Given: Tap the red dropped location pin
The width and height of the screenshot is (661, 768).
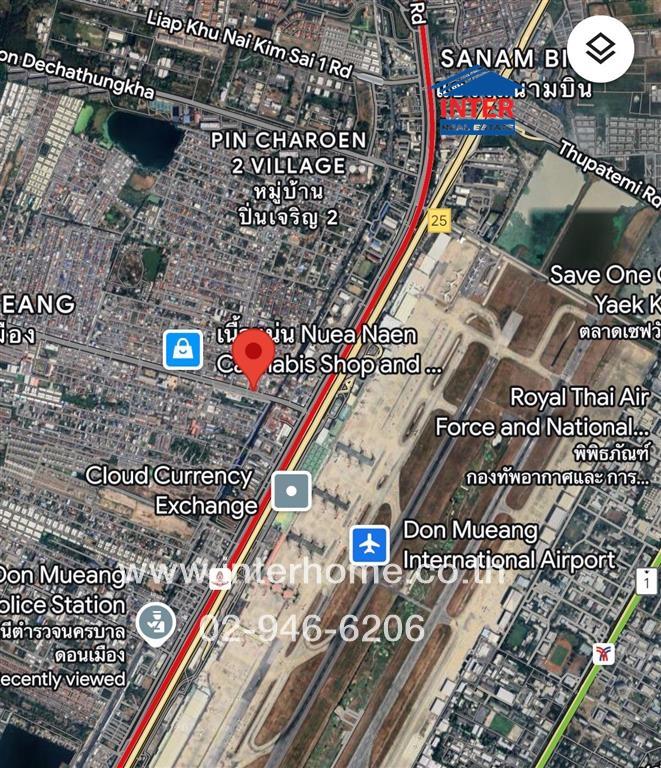Looking at the screenshot, I should 253,357.
